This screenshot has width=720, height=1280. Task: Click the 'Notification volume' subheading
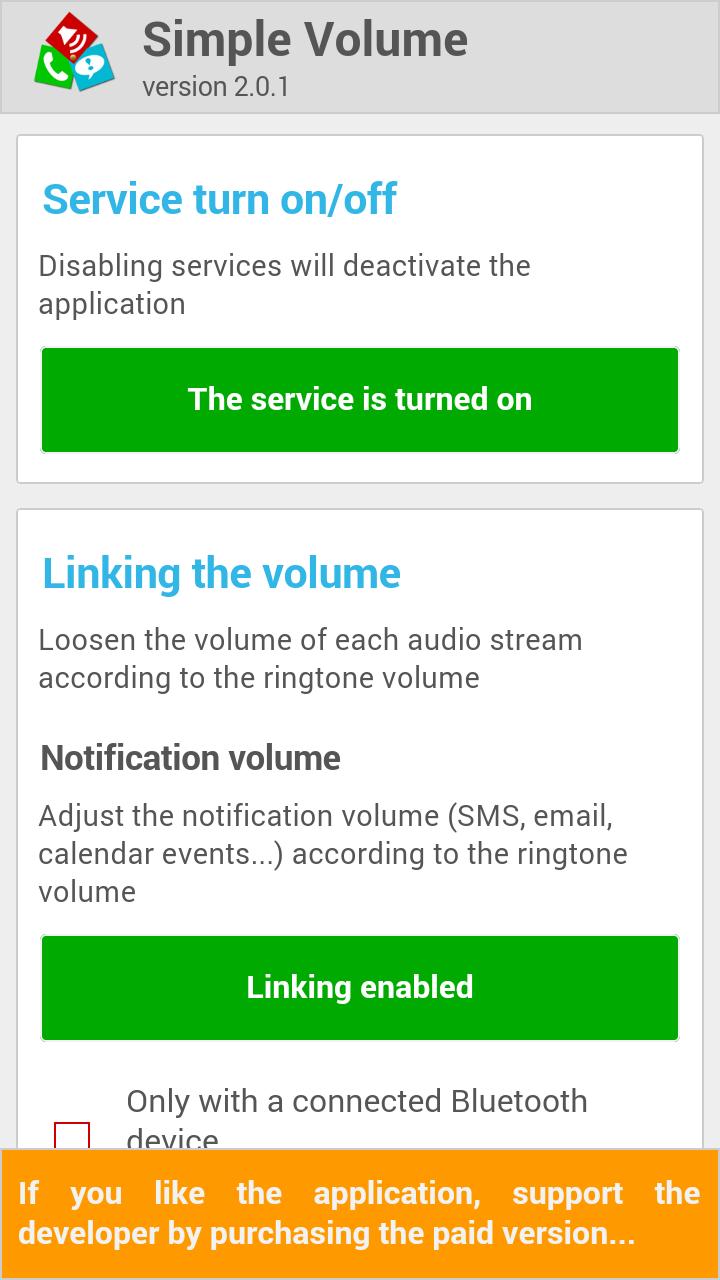[x=189, y=758]
